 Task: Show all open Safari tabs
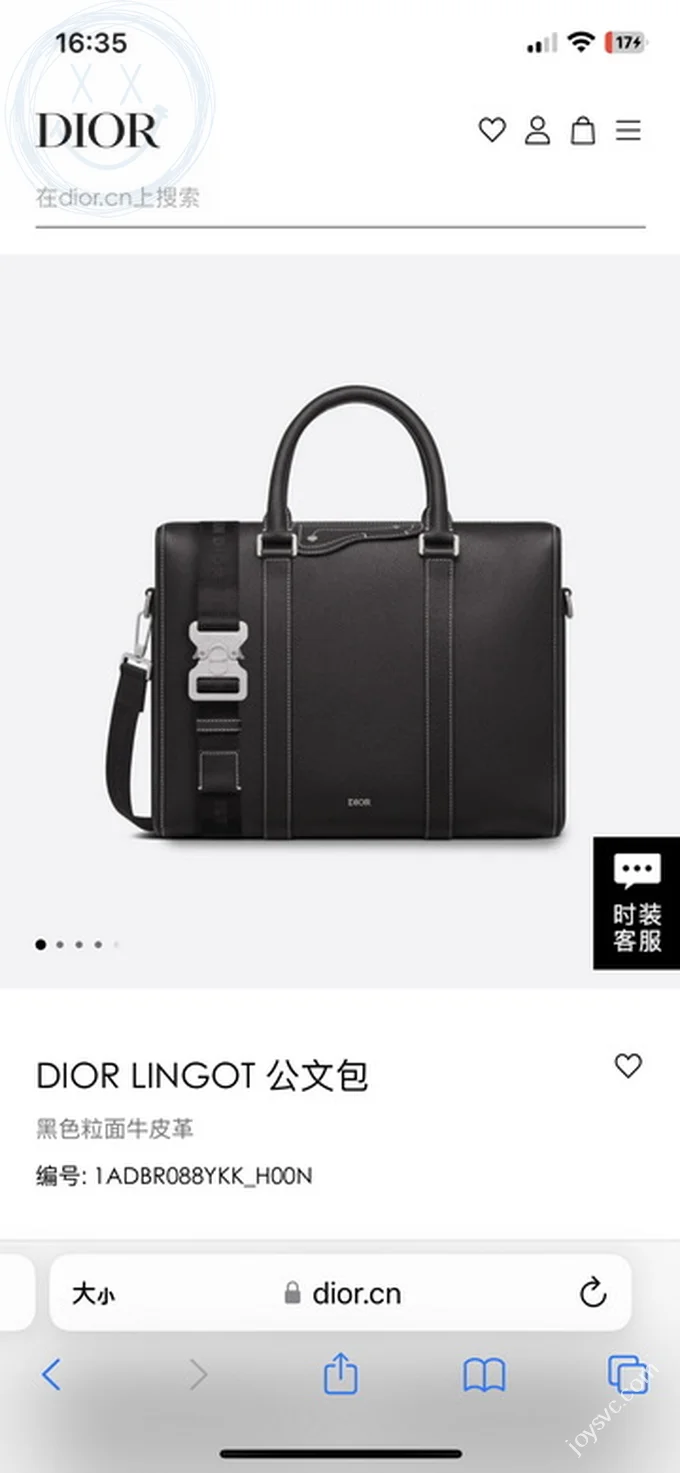628,1374
